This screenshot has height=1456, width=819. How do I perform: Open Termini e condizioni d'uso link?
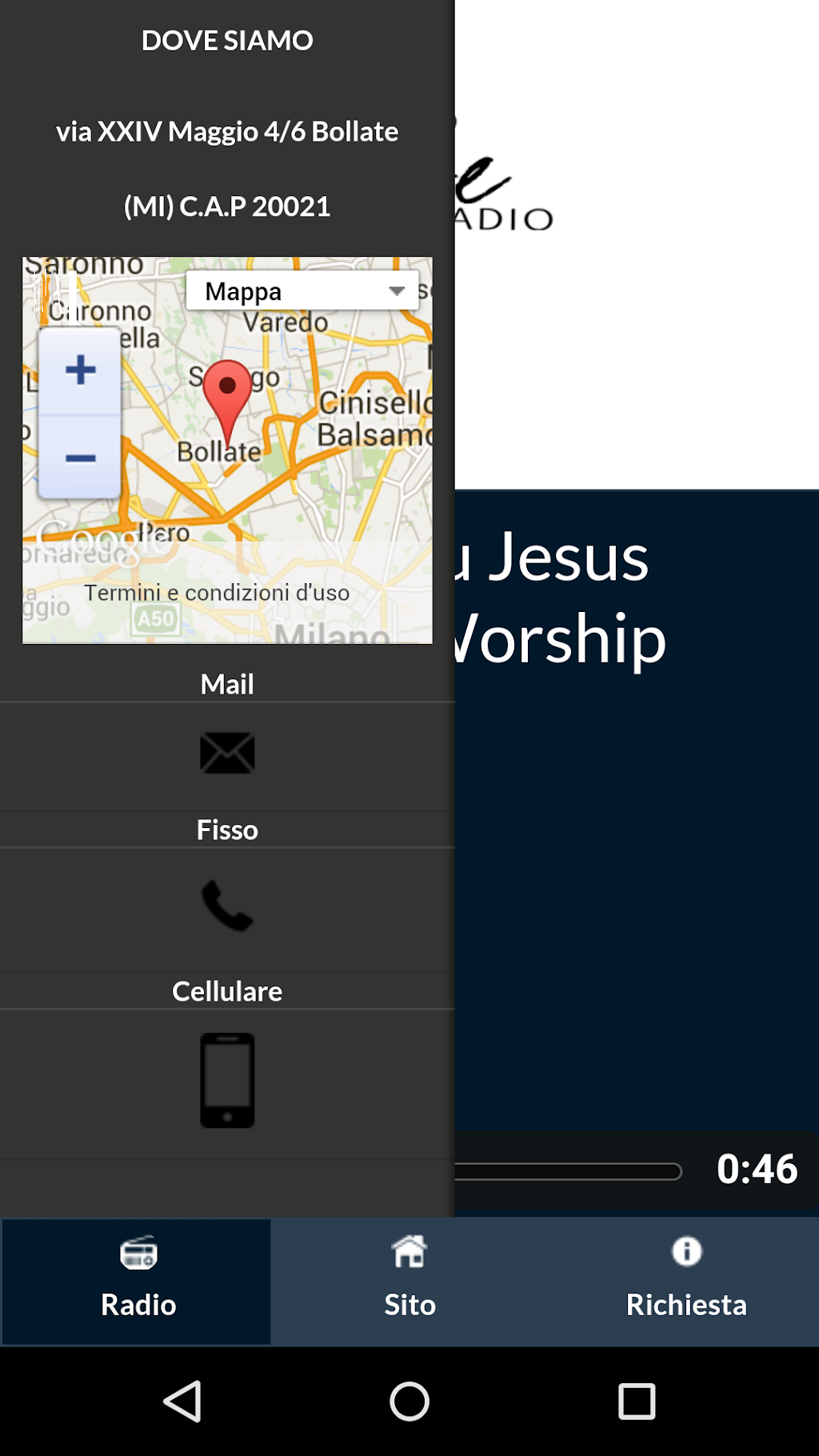coord(217,593)
